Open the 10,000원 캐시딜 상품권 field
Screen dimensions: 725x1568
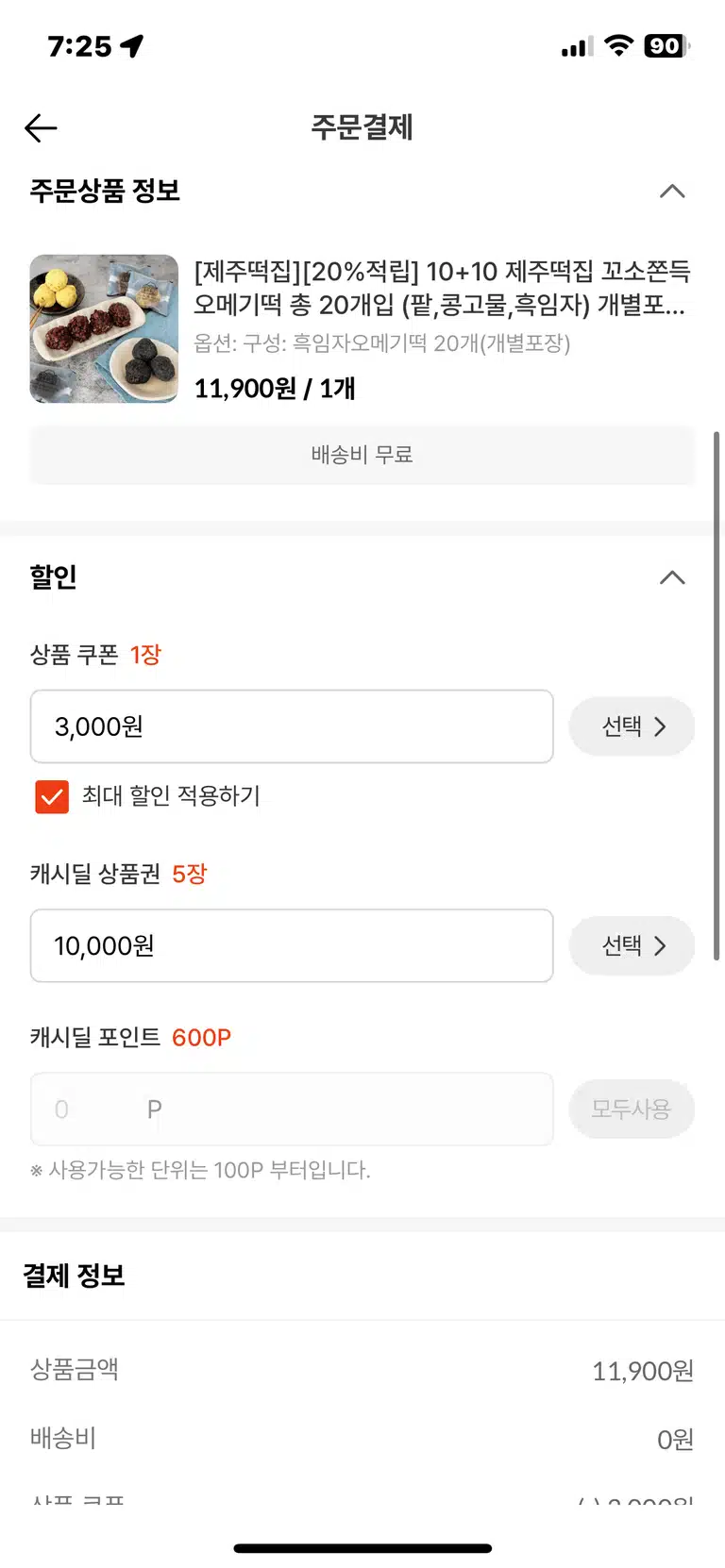292,945
